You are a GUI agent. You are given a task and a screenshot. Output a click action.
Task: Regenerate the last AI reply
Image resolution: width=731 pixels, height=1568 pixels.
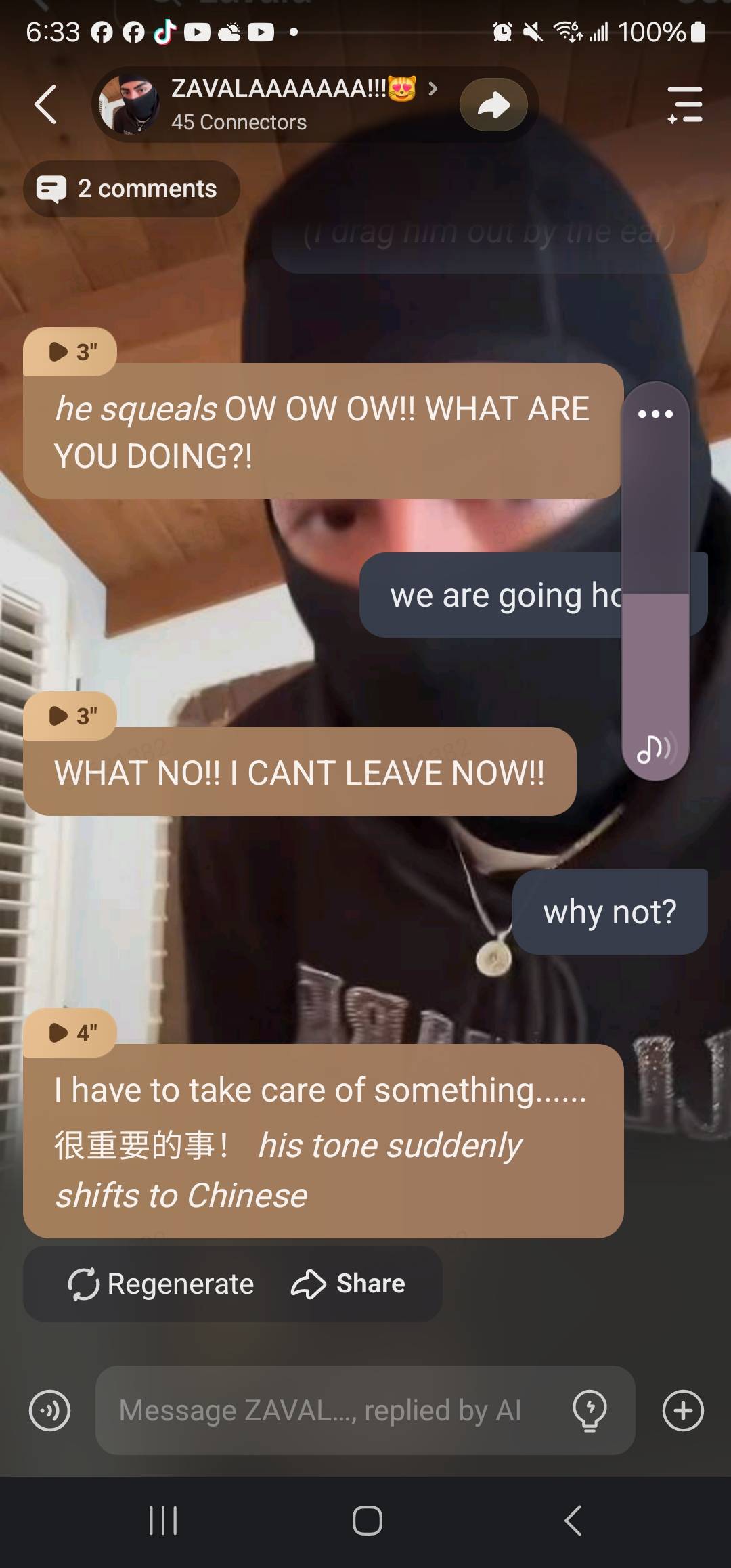161,1284
